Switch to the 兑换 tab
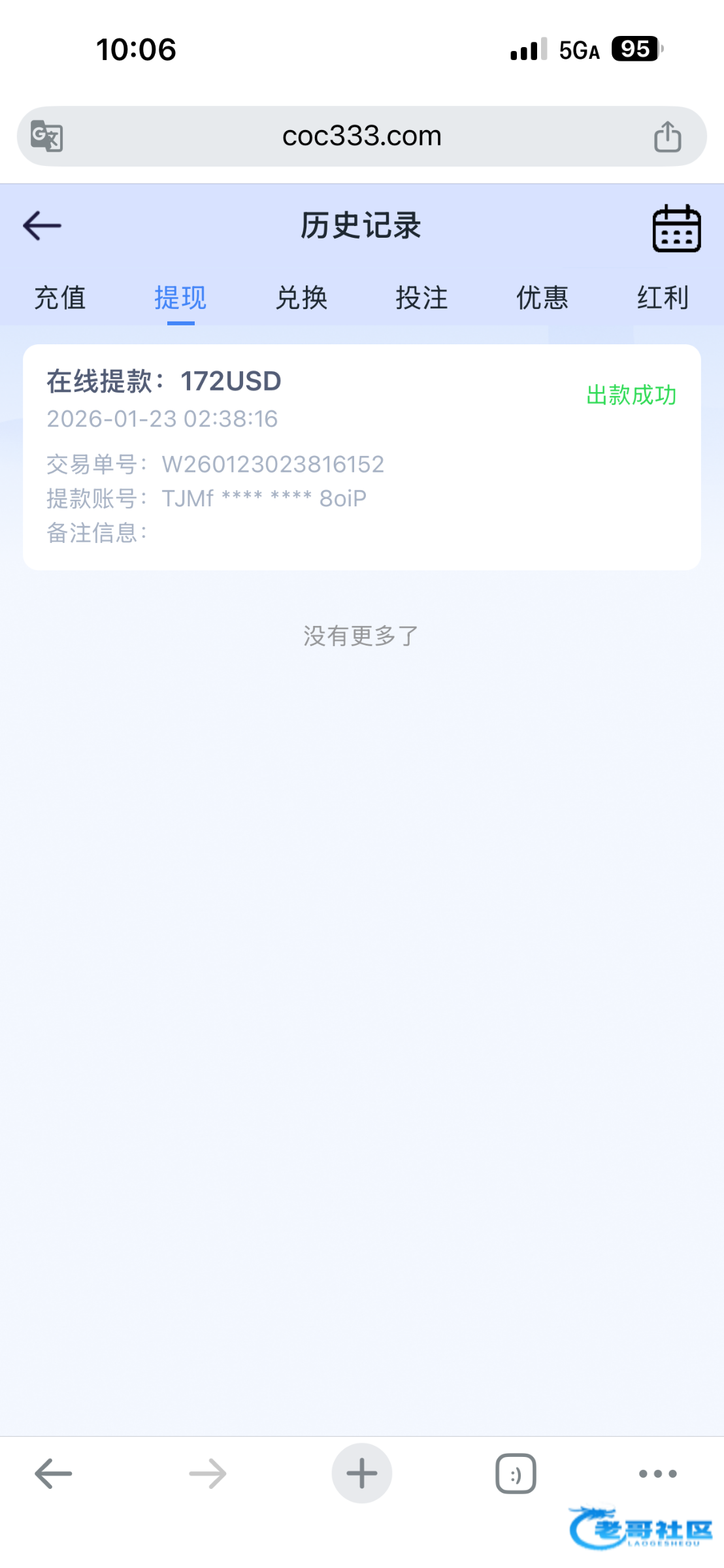 301,298
